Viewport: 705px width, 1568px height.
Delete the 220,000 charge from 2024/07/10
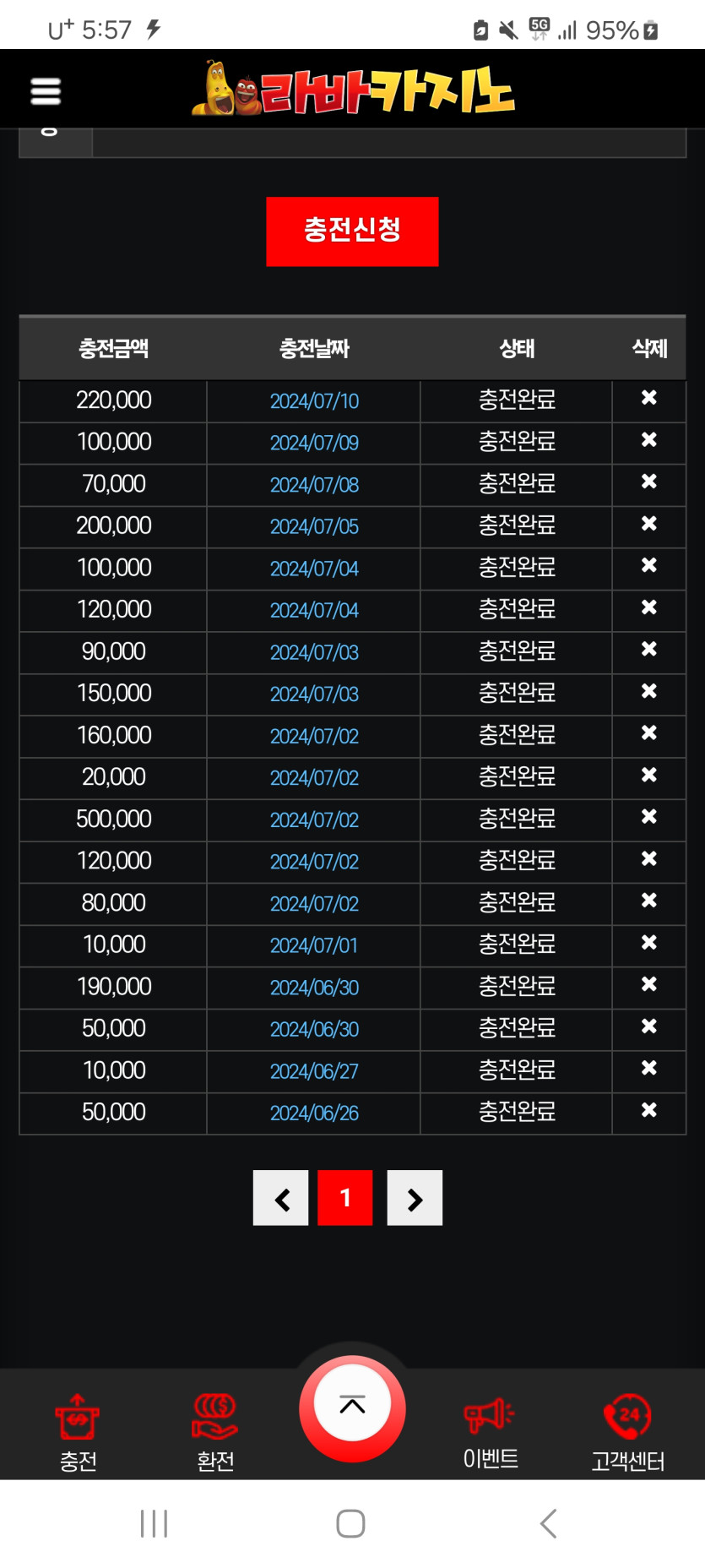(x=648, y=398)
